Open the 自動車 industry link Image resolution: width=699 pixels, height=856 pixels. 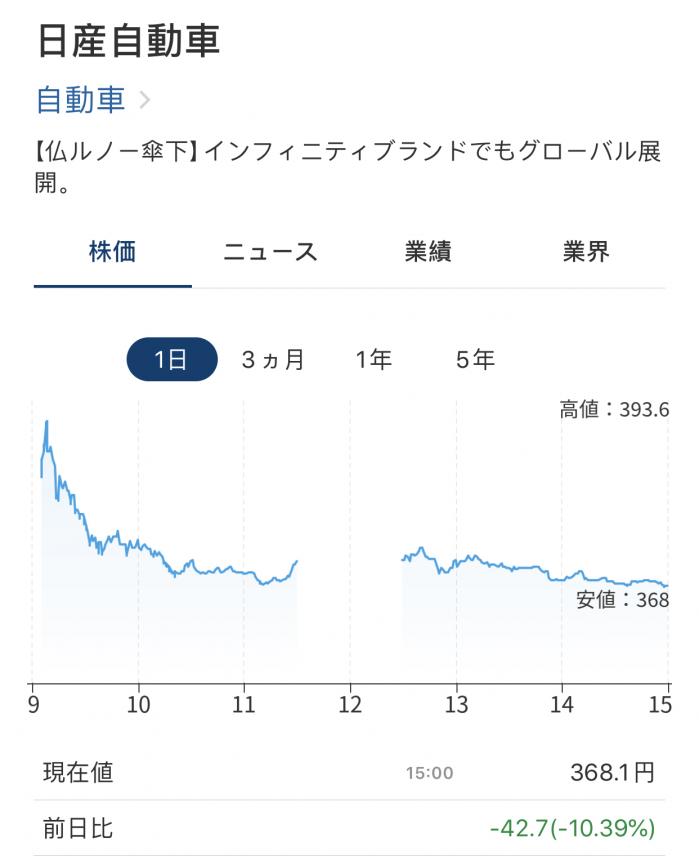pyautogui.click(x=92, y=100)
